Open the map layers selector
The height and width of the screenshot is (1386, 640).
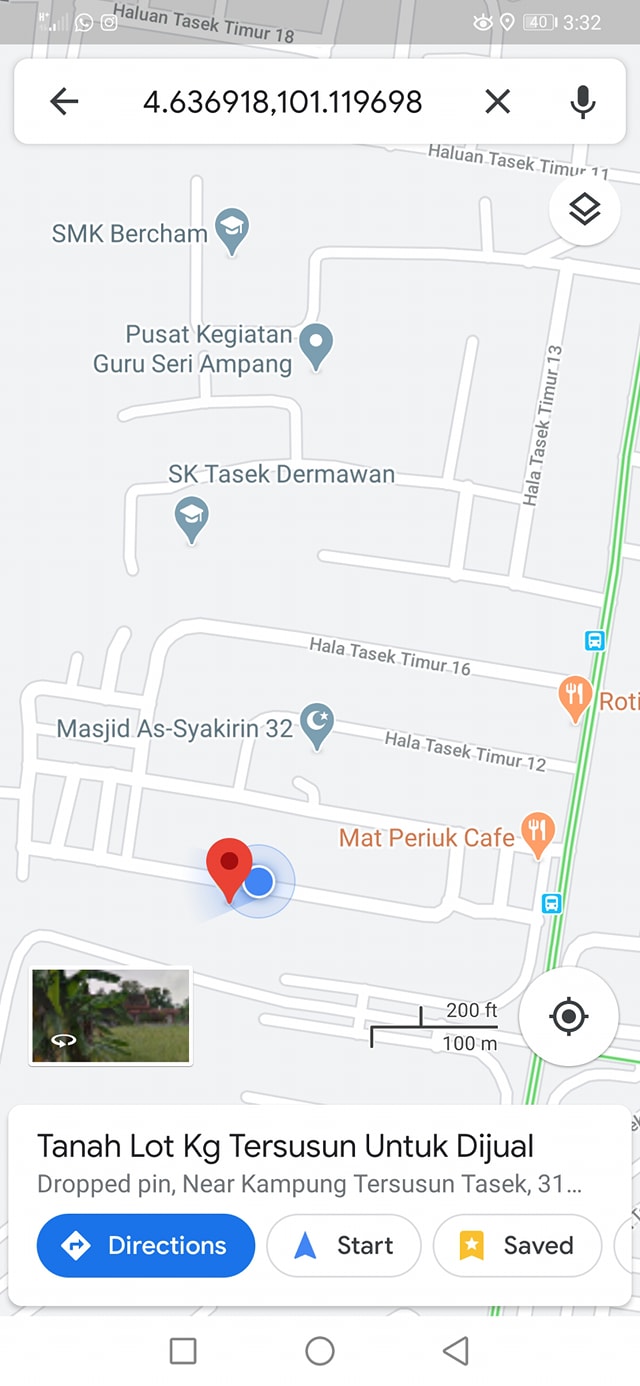[x=584, y=210]
